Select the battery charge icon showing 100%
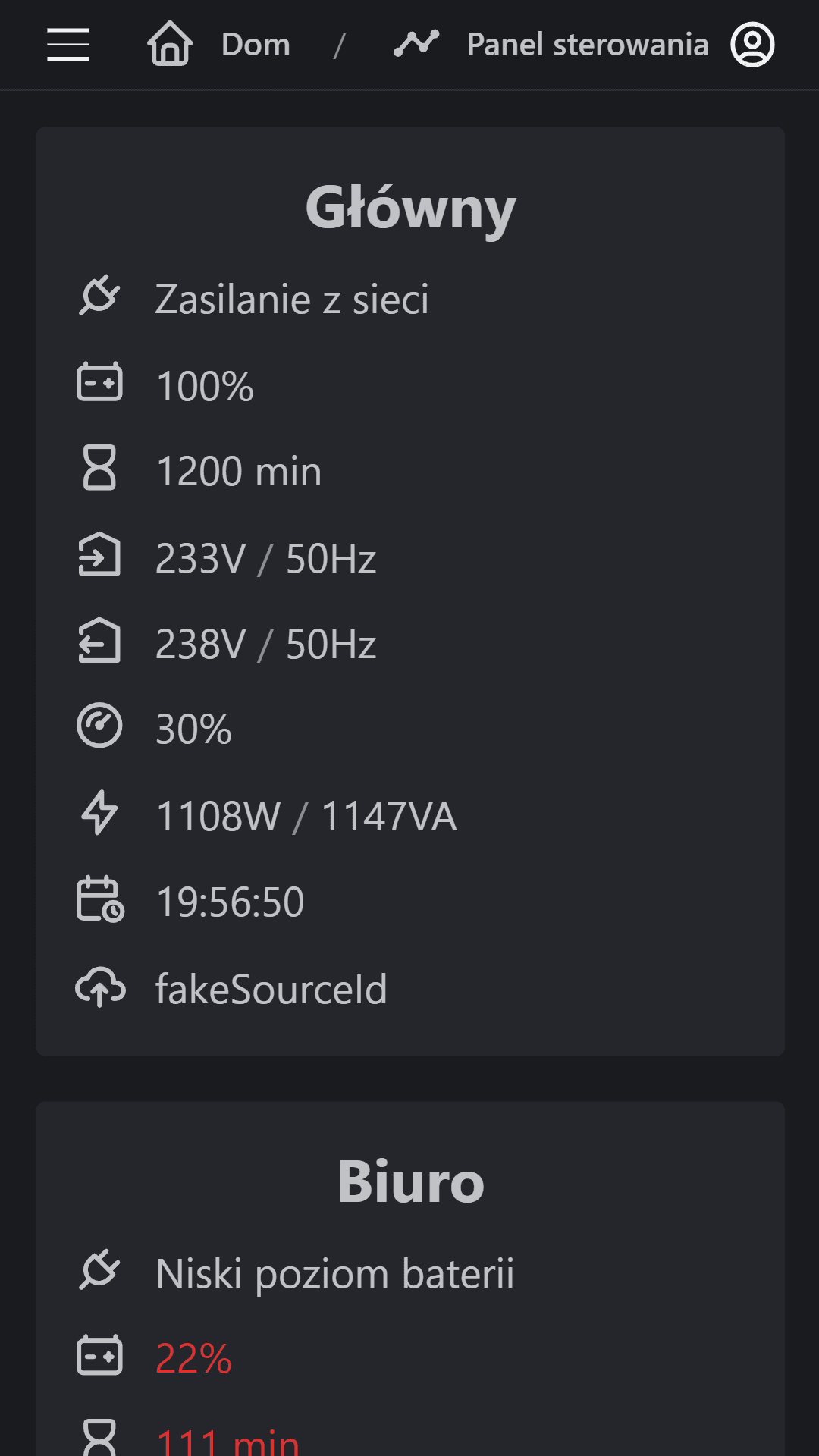The image size is (819, 1456). 99,383
